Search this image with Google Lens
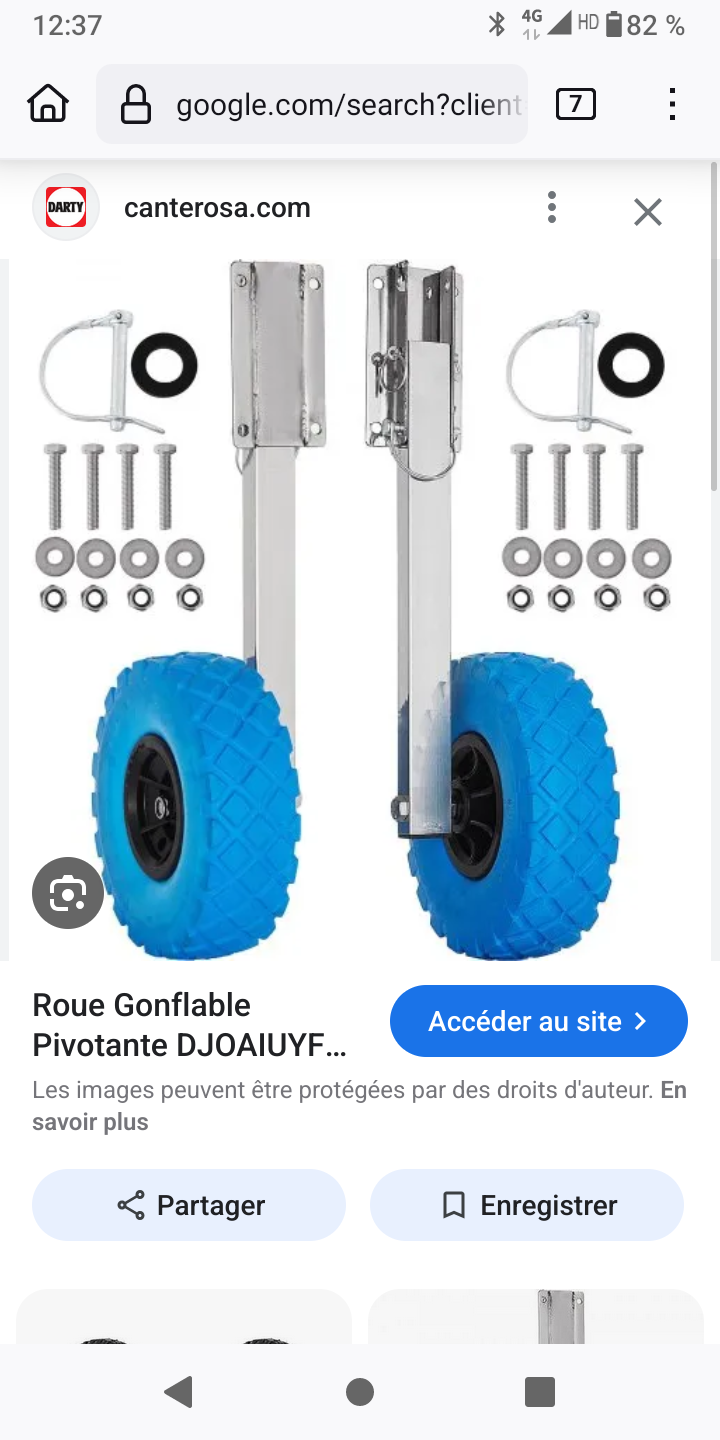Viewport: 720px width, 1440px height. pos(68,893)
